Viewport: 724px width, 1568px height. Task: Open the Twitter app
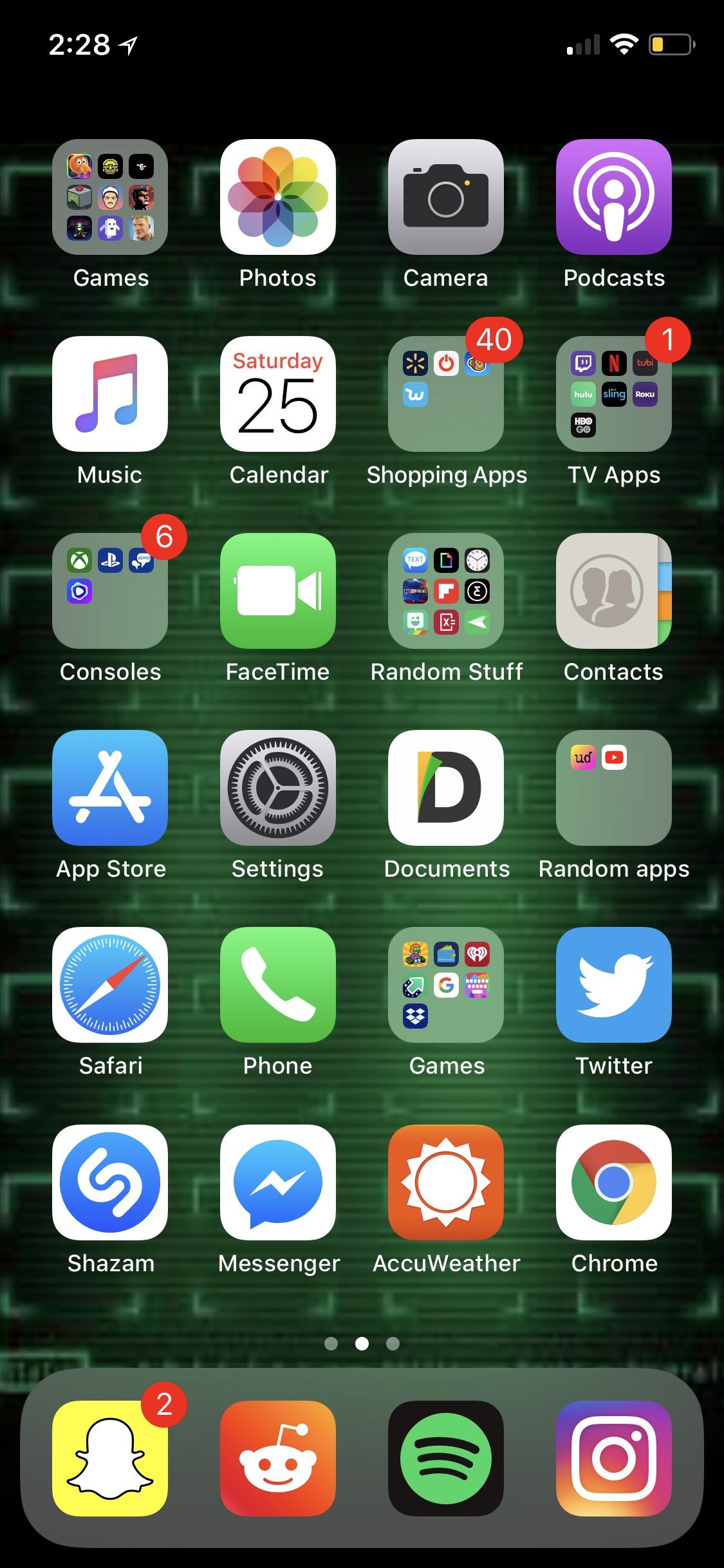pos(614,985)
